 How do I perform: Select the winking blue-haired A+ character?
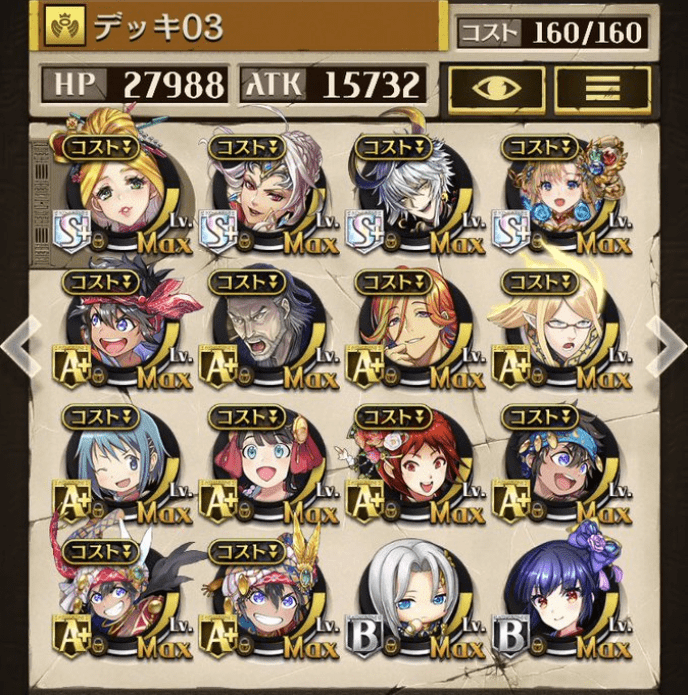pyautogui.click(x=116, y=463)
